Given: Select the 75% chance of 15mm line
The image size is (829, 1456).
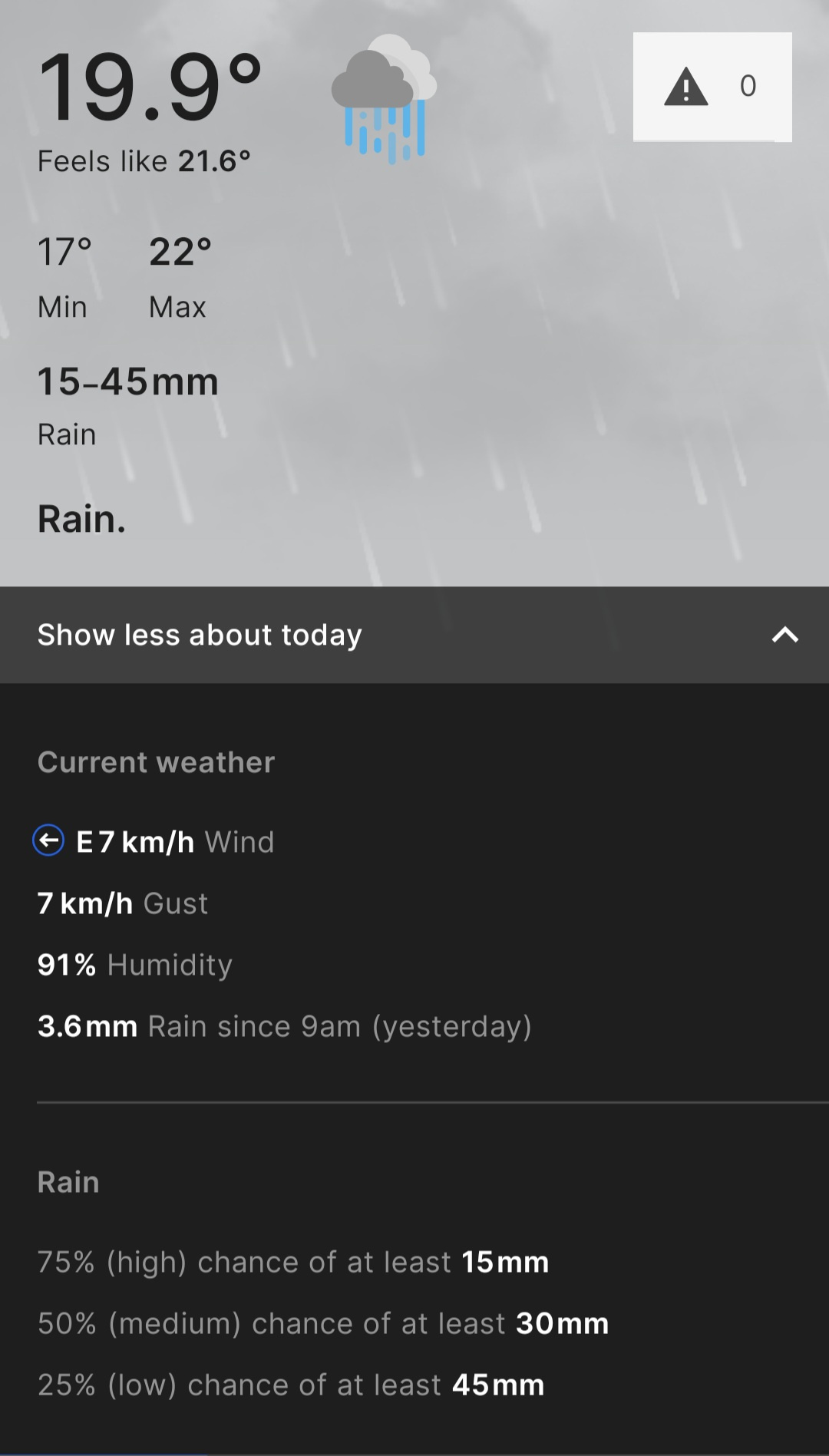Looking at the screenshot, I should coord(292,1261).
